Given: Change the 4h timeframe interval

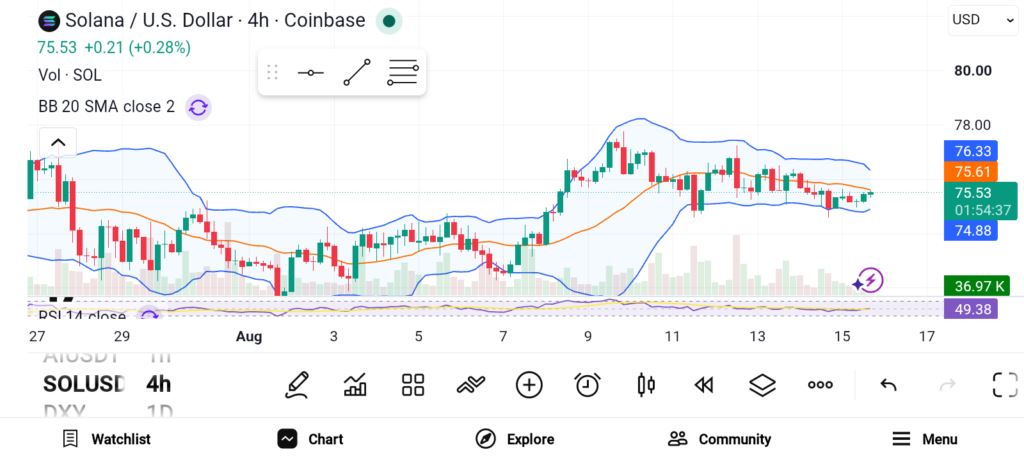Looking at the screenshot, I should (159, 384).
